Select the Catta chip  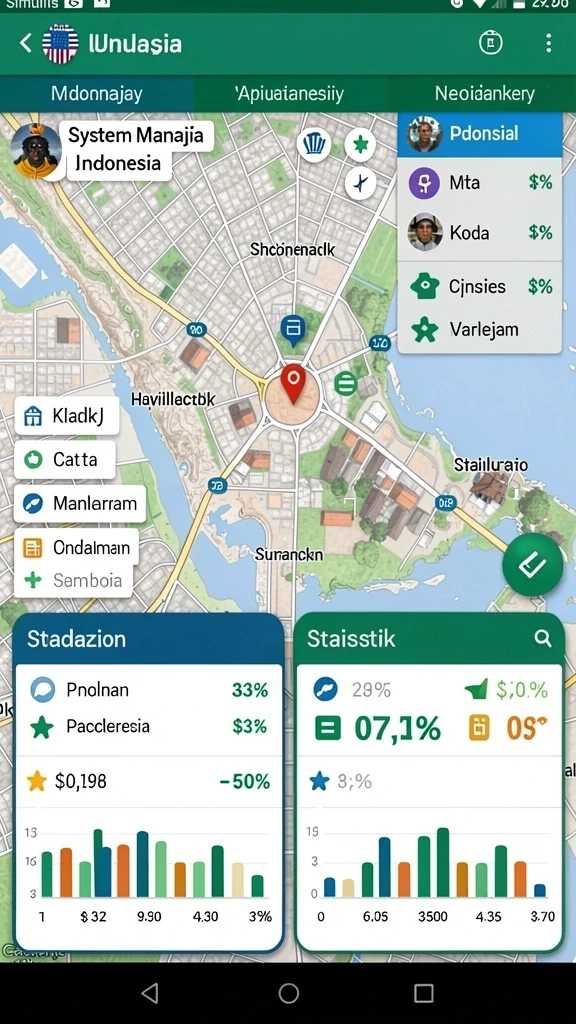[x=65, y=459]
